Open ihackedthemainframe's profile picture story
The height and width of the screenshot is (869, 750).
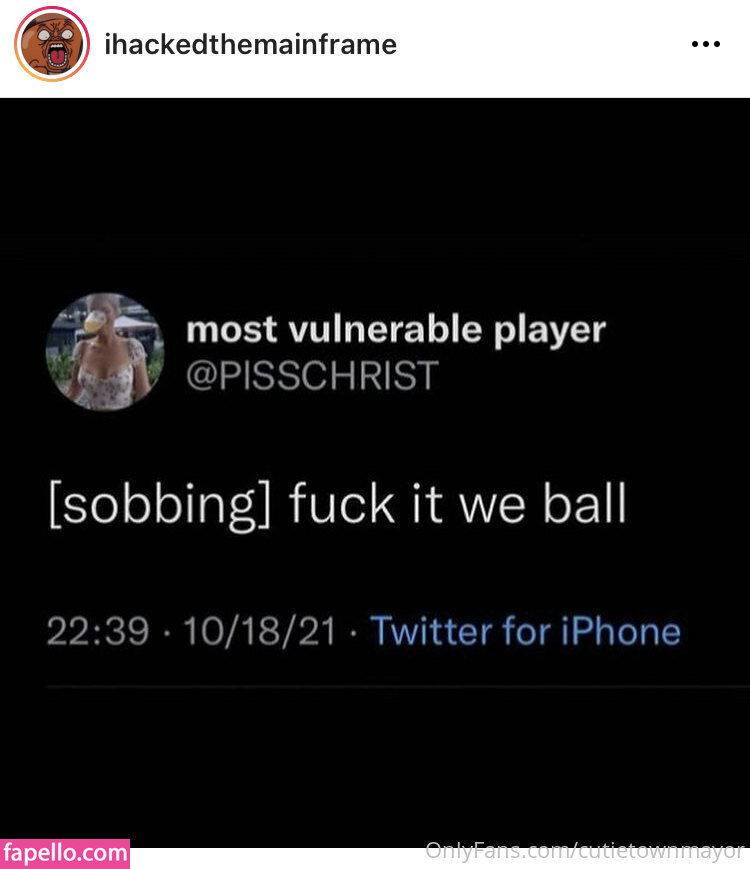50,45
